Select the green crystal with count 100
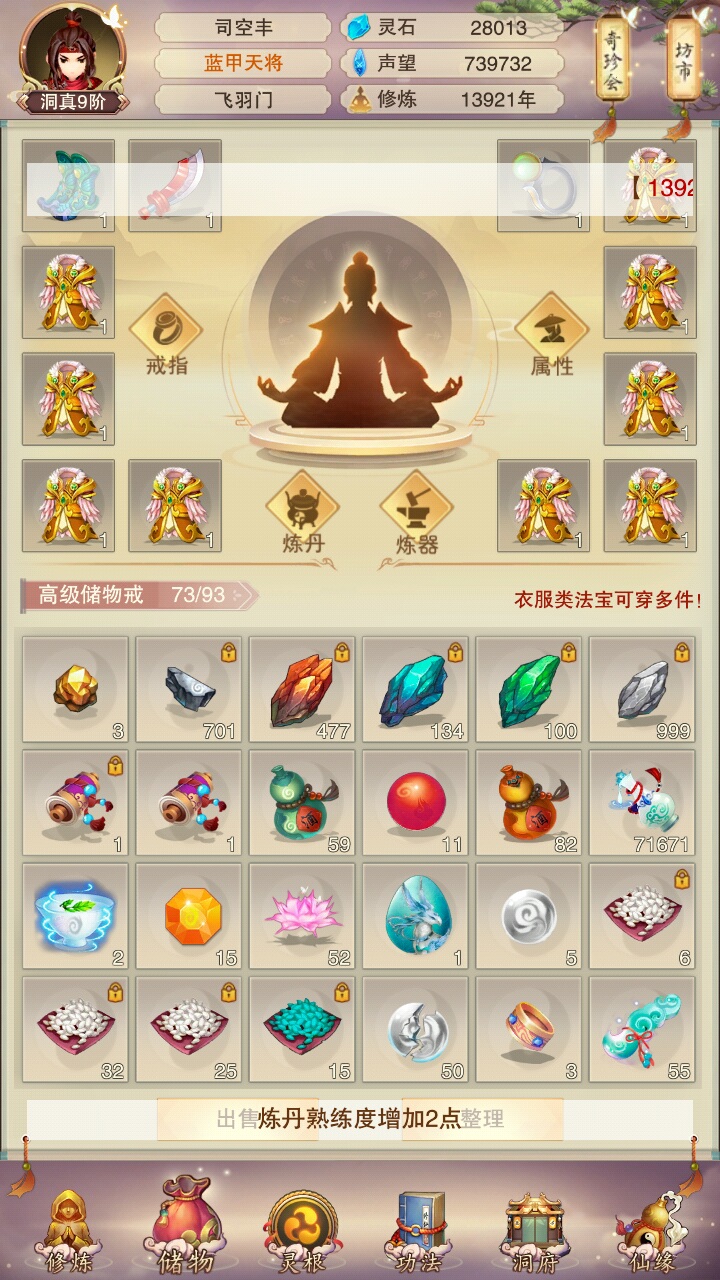720x1280 pixels. (x=529, y=689)
